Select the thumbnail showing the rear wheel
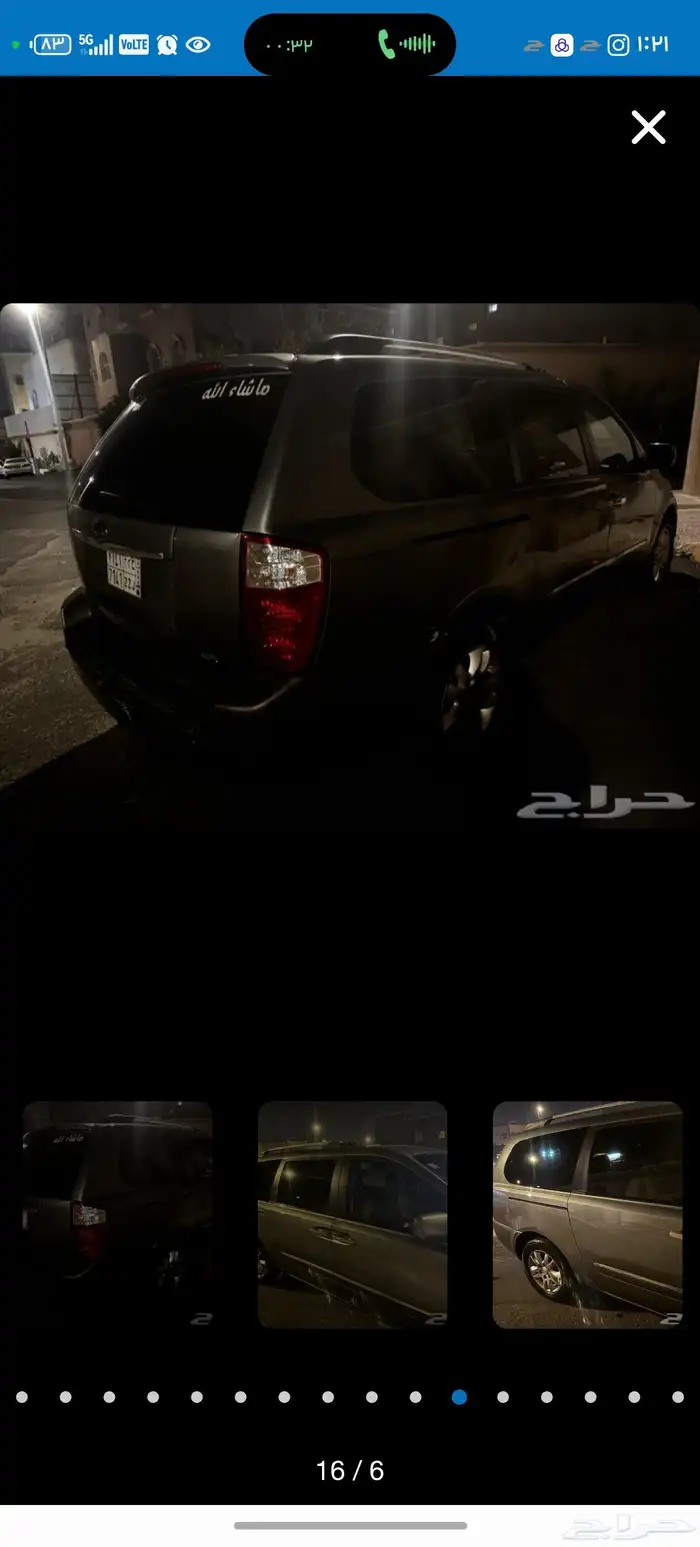 [588, 1214]
